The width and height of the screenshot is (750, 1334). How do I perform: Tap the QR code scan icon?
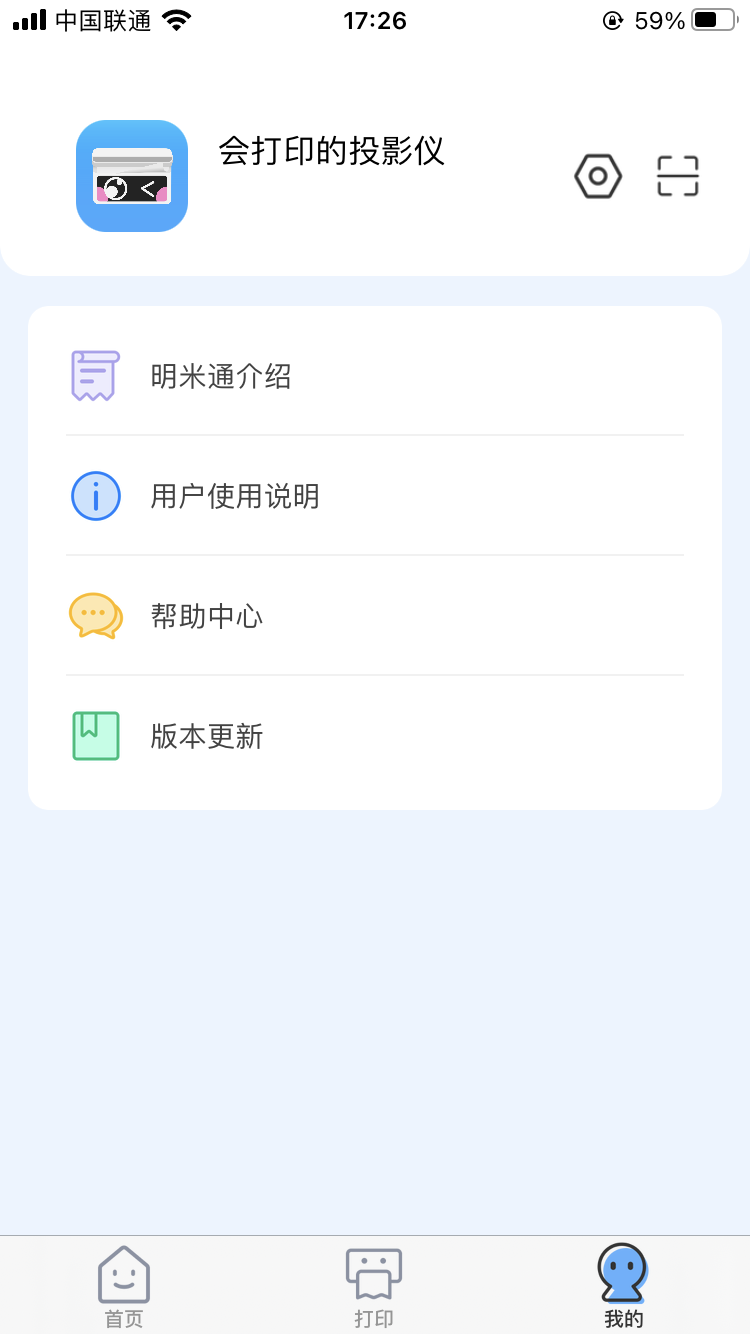click(x=677, y=175)
